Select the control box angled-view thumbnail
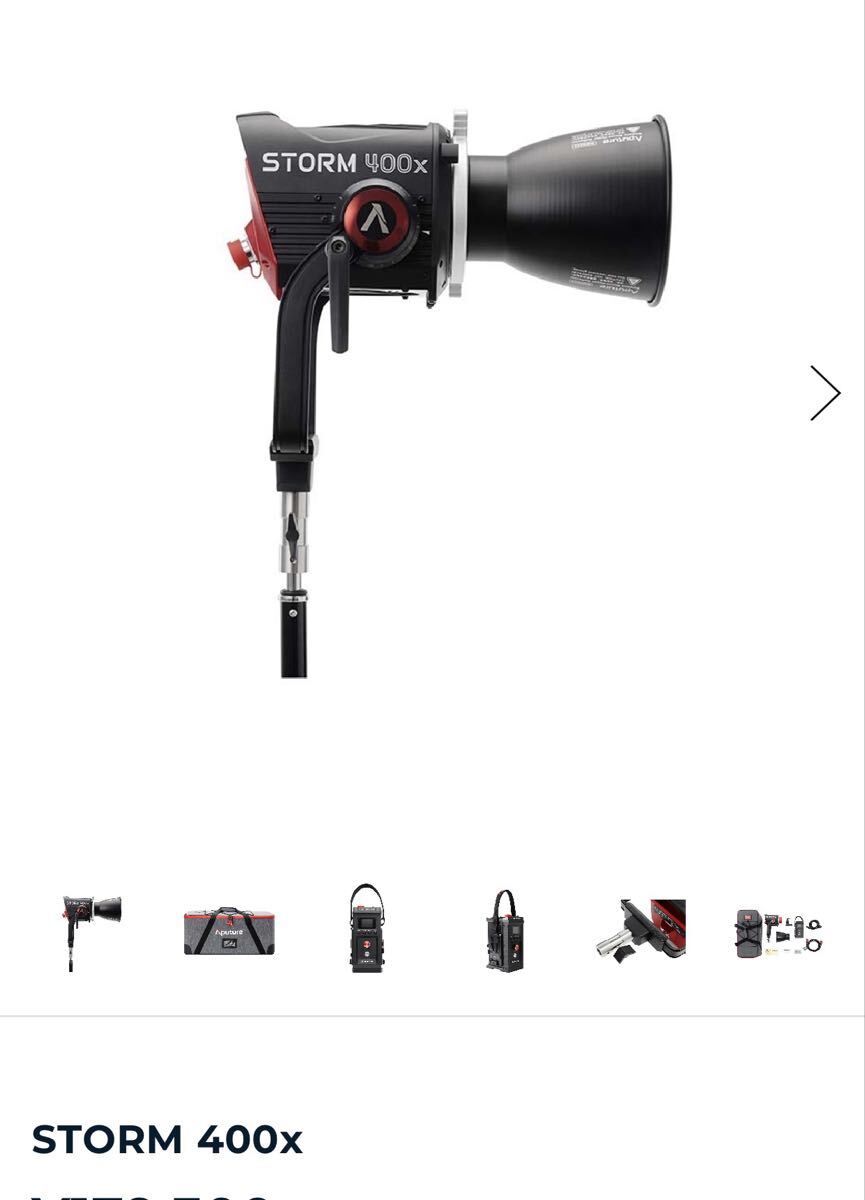 tap(504, 930)
